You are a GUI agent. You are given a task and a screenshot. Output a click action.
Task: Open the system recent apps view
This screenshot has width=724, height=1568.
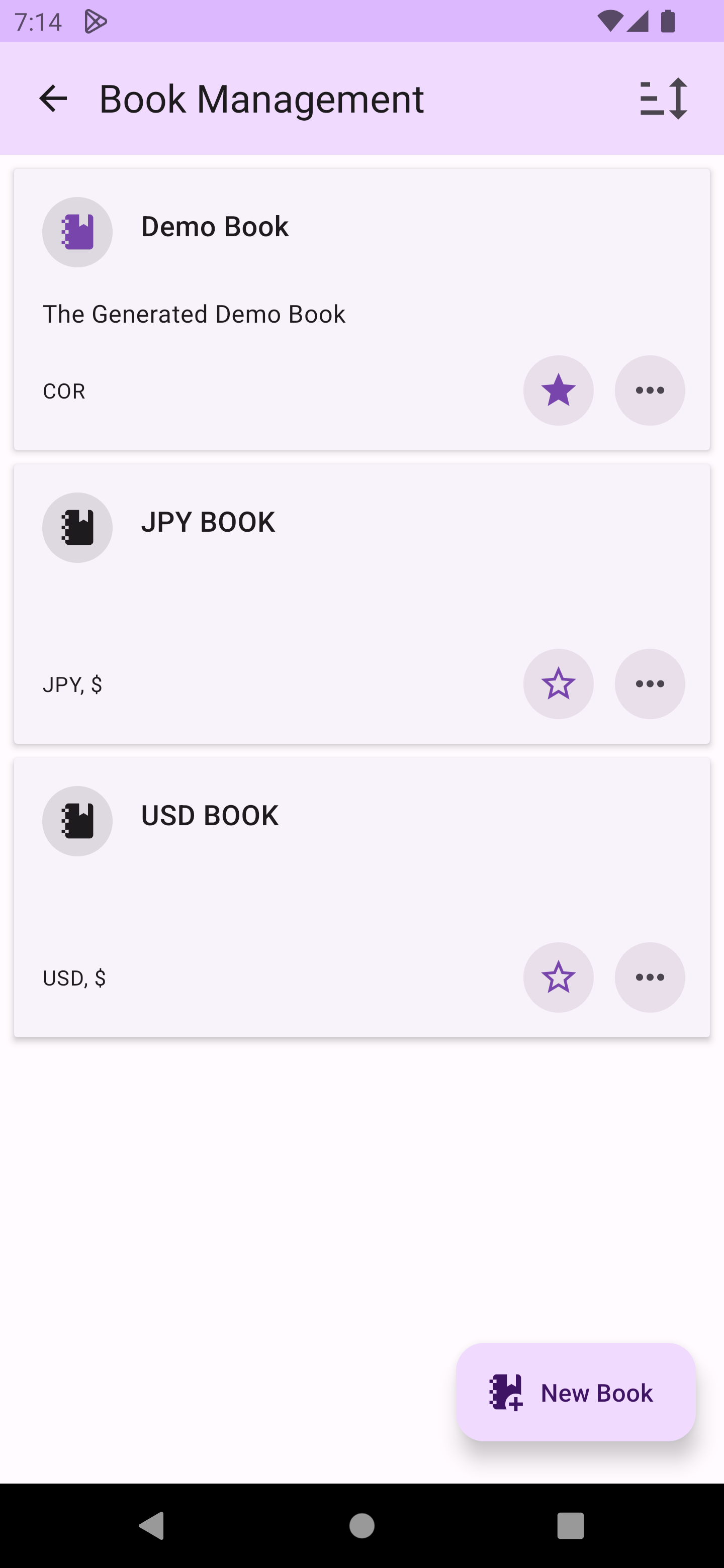(x=570, y=1525)
